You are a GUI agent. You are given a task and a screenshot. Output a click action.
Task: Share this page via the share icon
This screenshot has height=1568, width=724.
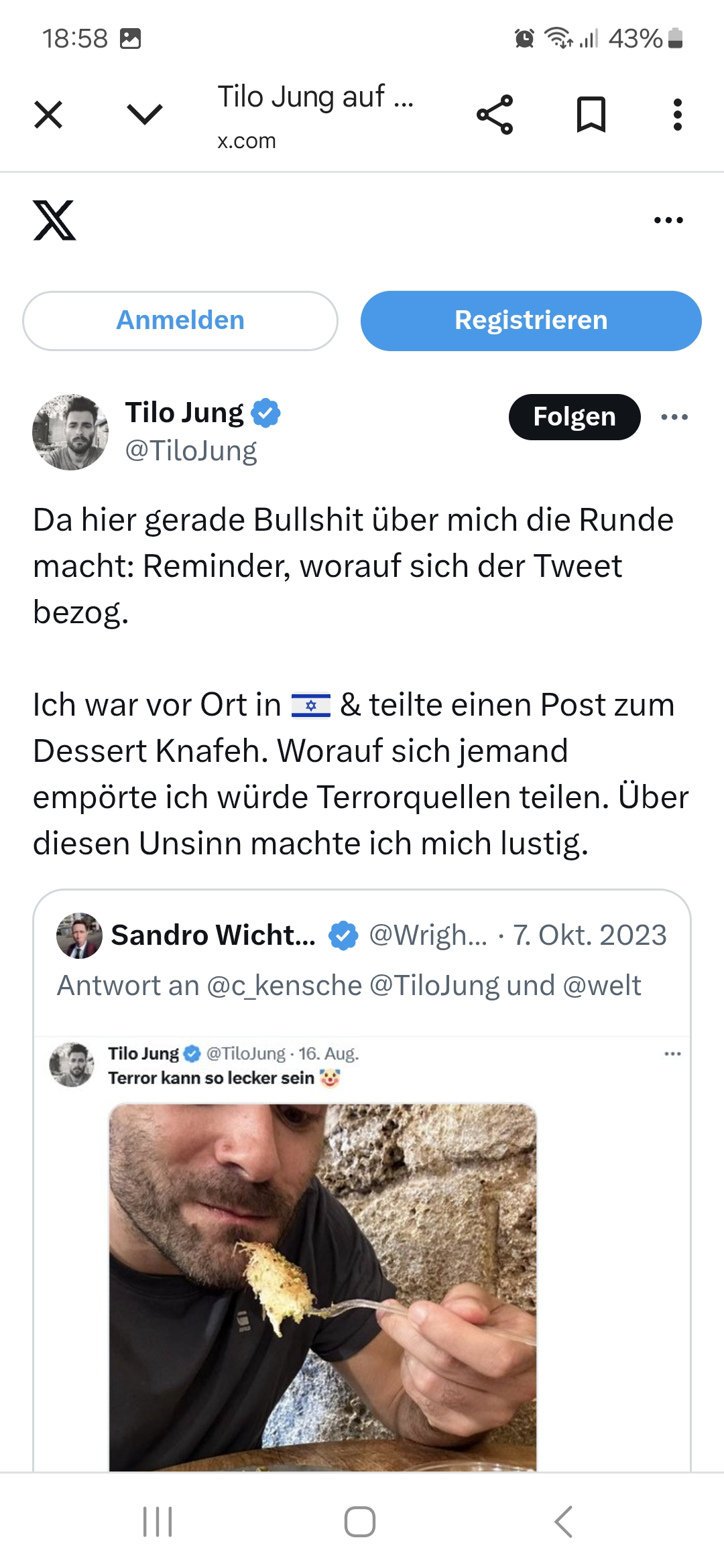tap(495, 115)
